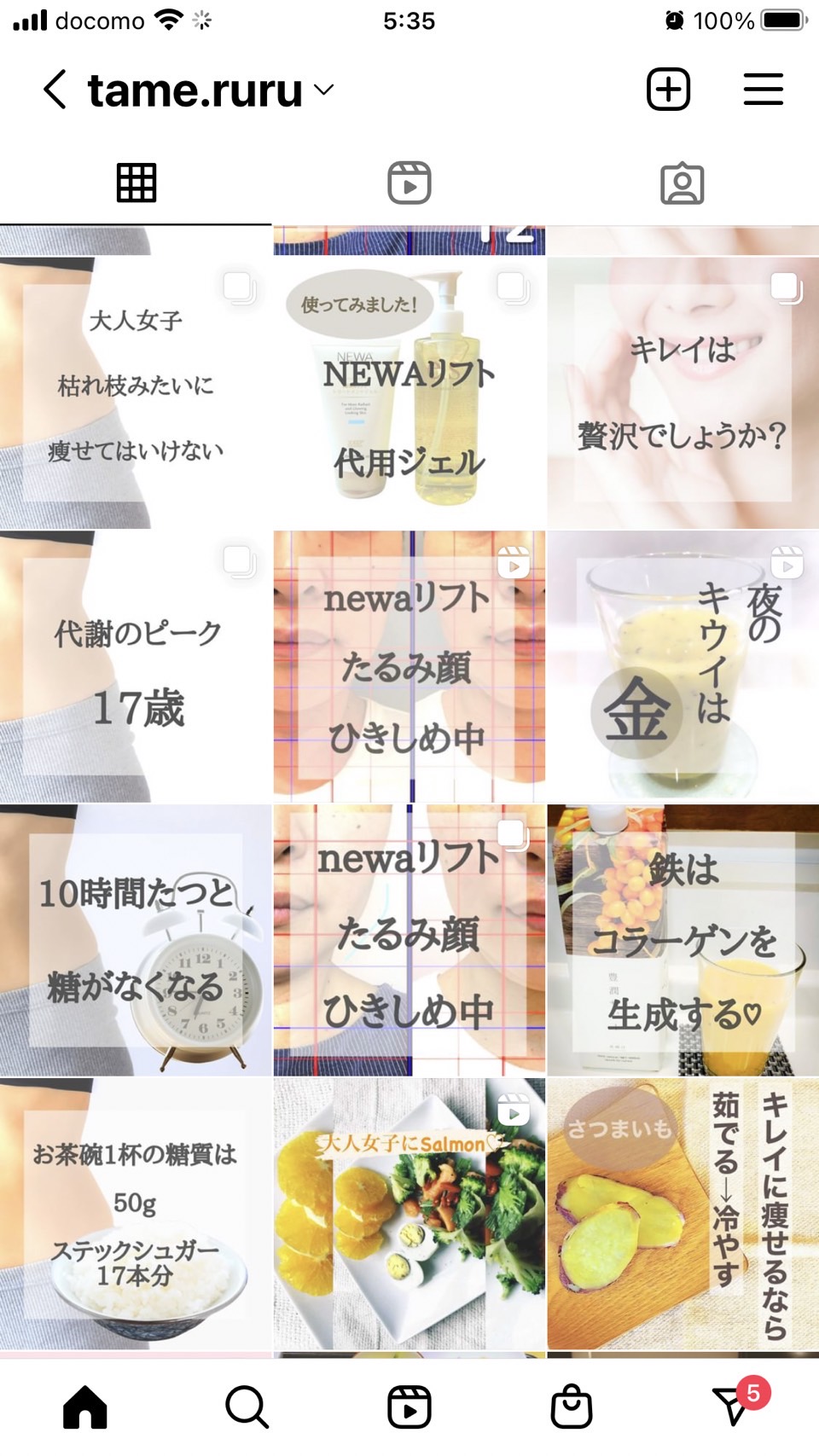Open the NEWAリフト 代用ジェル post
The image size is (819, 1456).
pyautogui.click(x=409, y=393)
